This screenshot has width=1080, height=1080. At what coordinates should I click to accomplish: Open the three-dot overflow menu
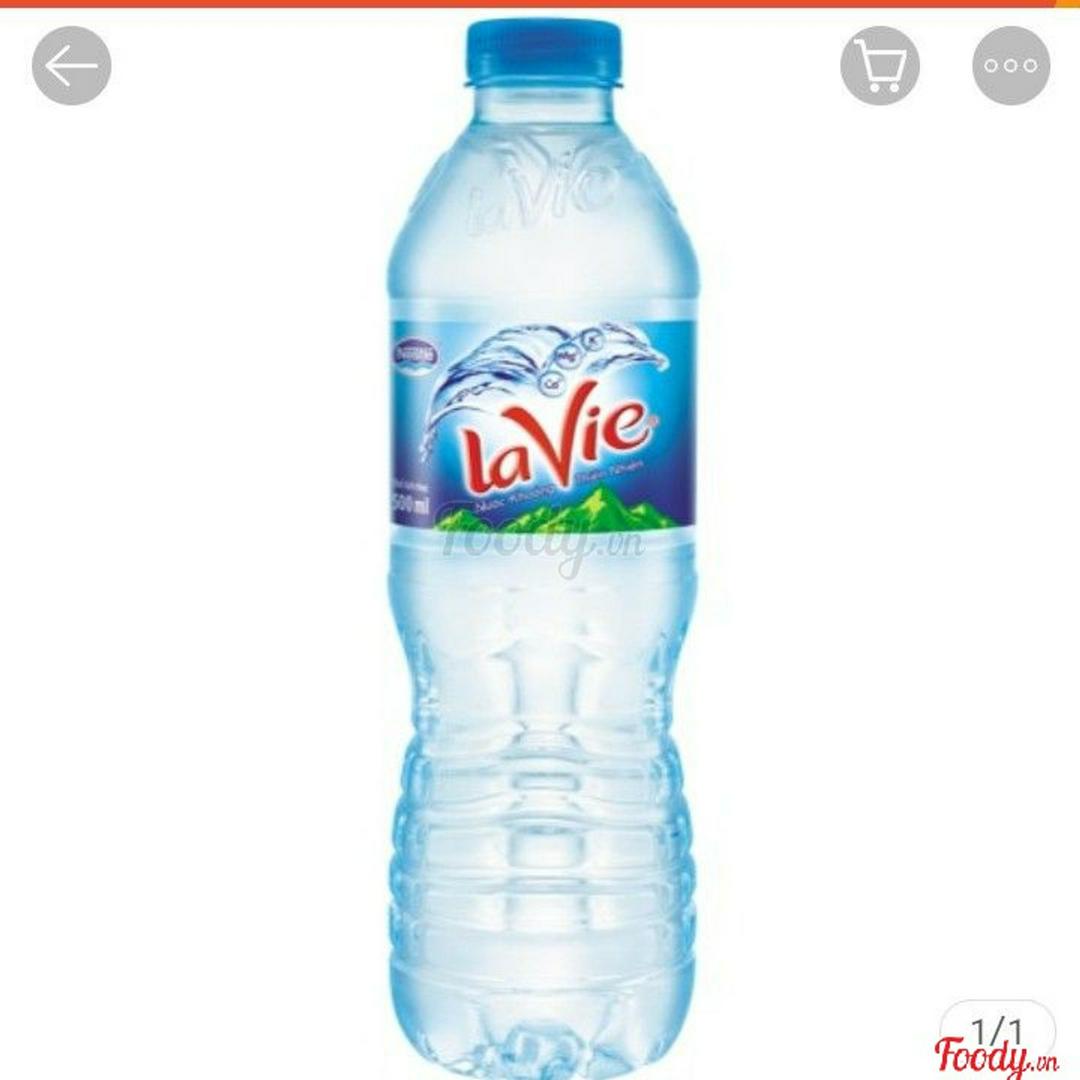(x=1011, y=66)
